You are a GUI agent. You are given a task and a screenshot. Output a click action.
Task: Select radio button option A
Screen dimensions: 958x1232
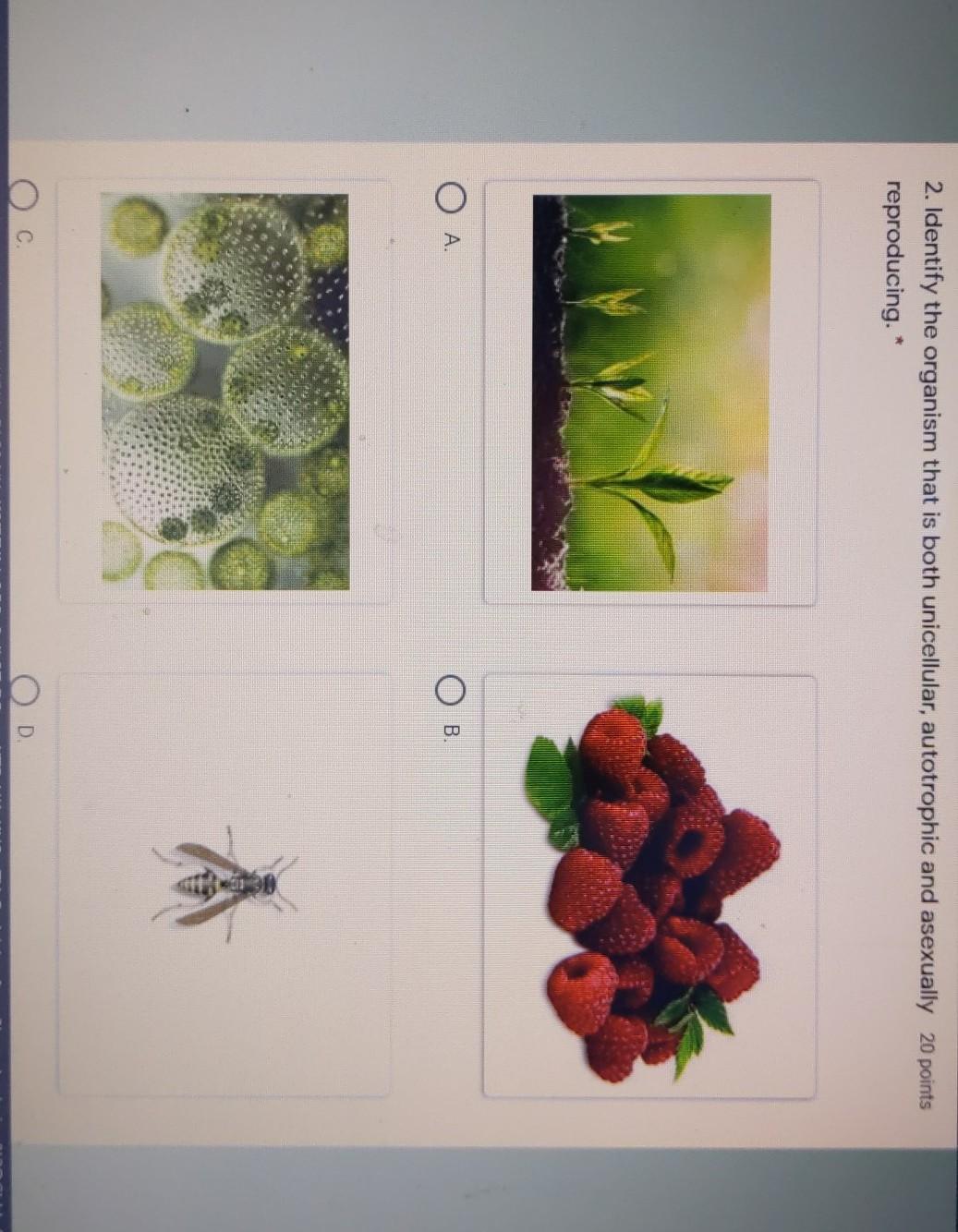(451, 200)
